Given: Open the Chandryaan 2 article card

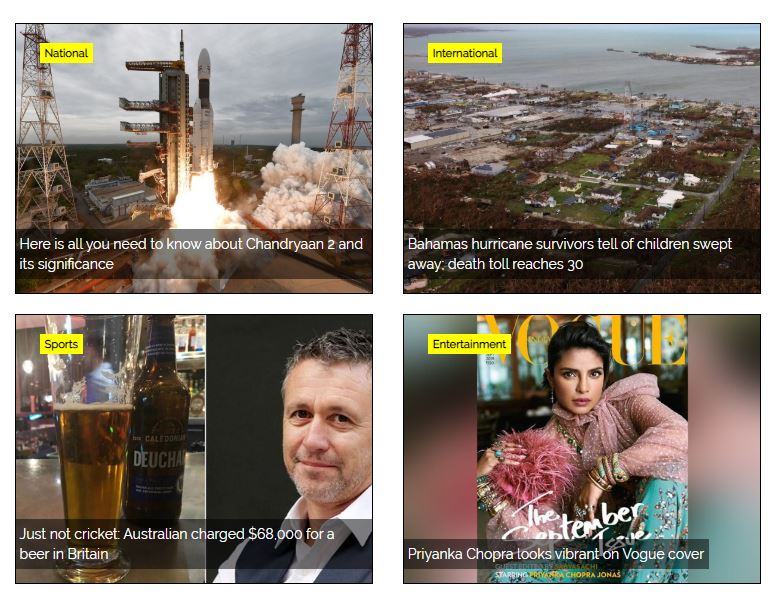Looking at the screenshot, I should click(x=191, y=254).
